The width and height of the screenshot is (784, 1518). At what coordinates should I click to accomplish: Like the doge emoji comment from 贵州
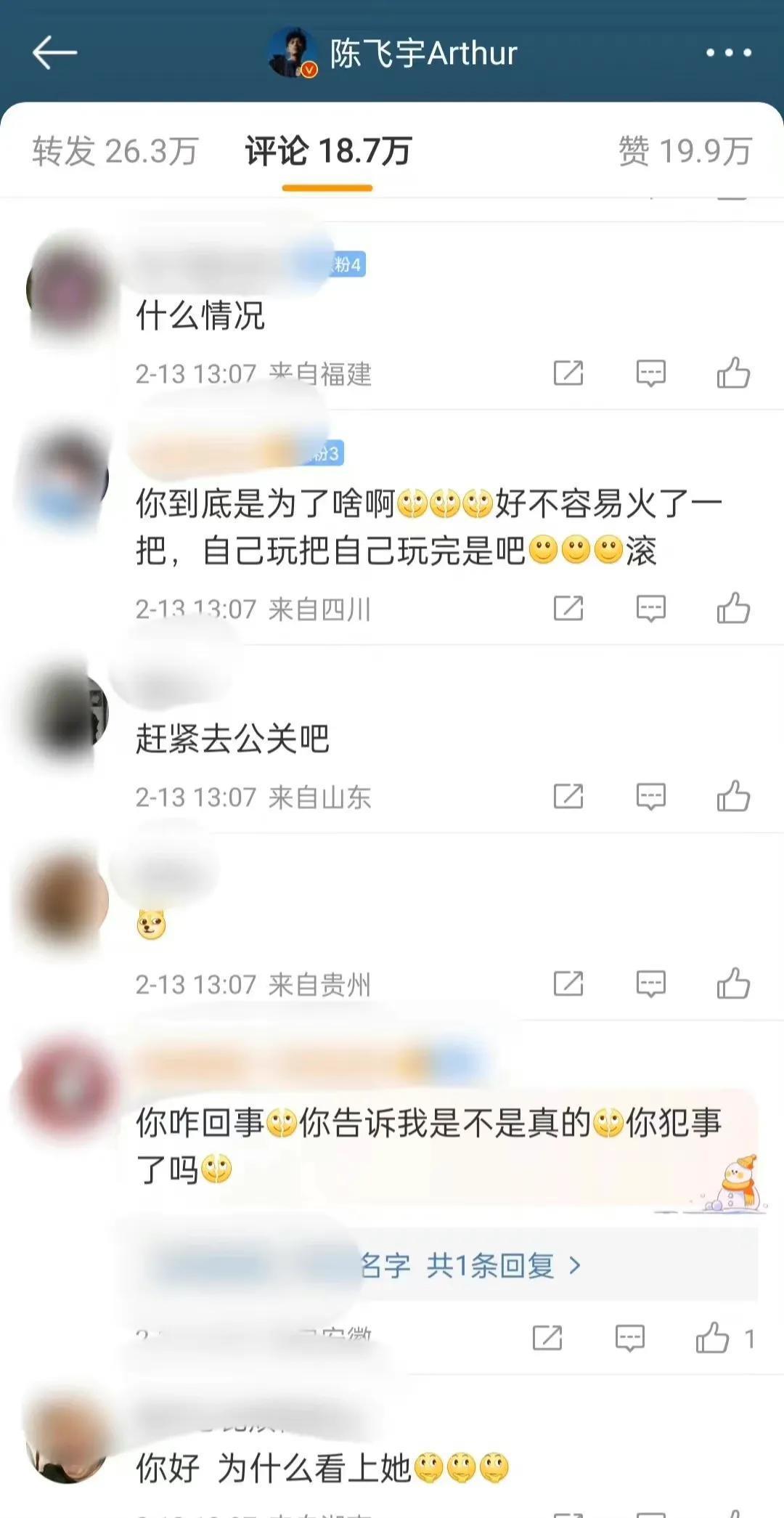click(733, 983)
